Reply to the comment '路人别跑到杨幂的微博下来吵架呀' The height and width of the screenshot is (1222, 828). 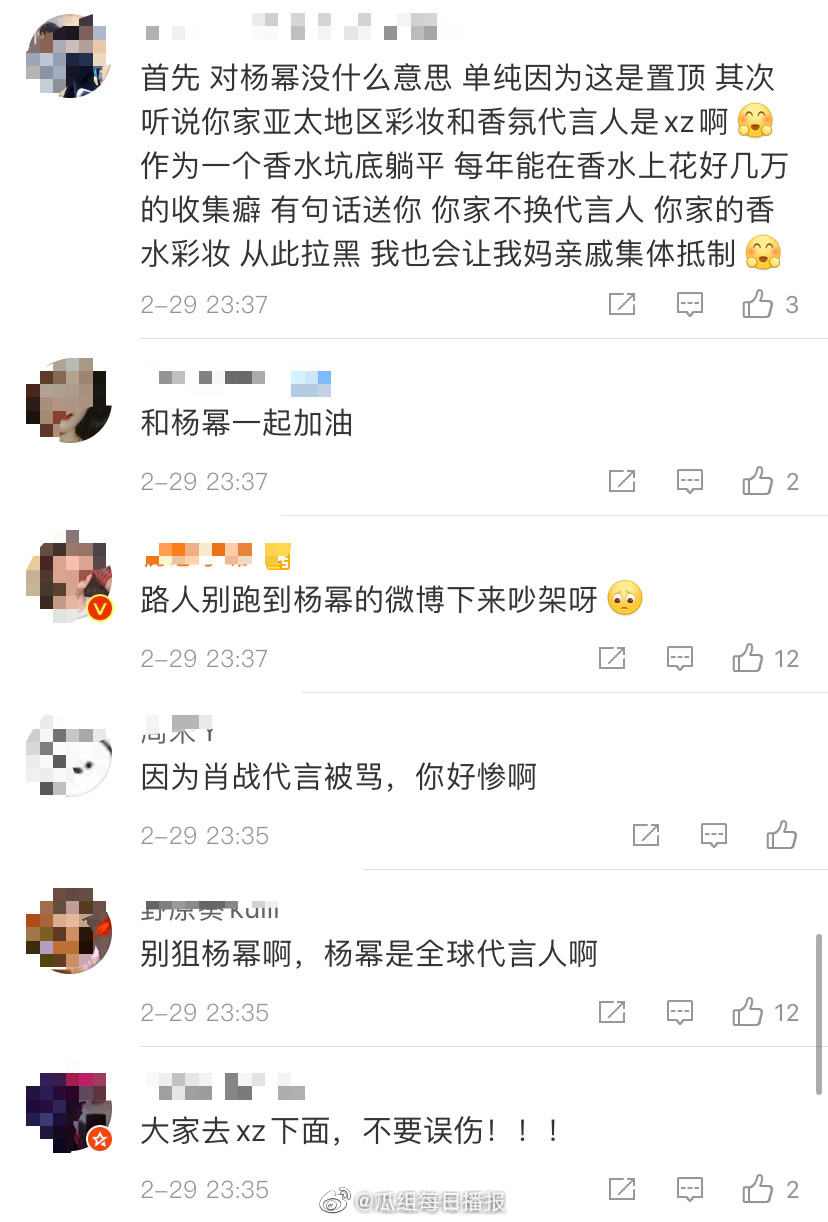tap(680, 658)
